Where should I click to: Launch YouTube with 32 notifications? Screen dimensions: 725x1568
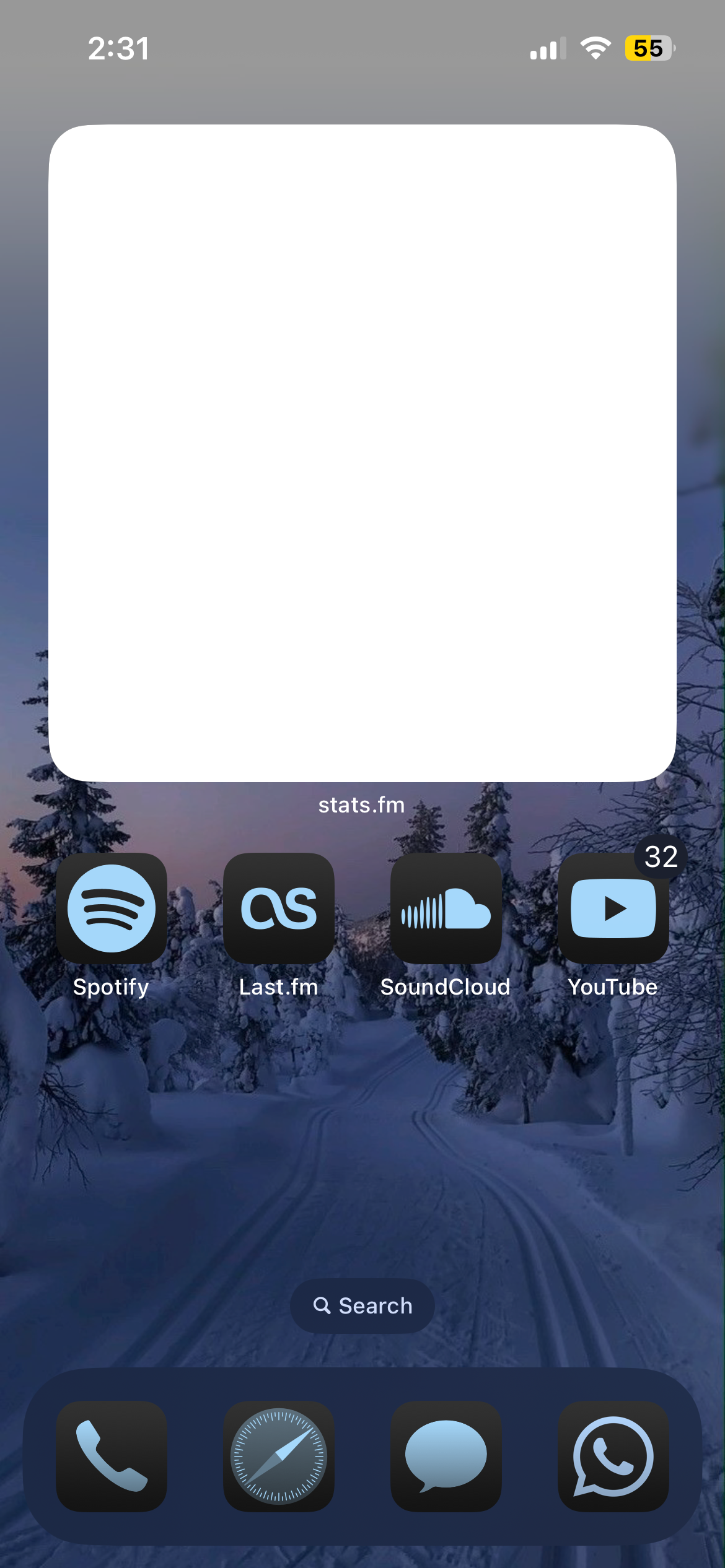613,908
